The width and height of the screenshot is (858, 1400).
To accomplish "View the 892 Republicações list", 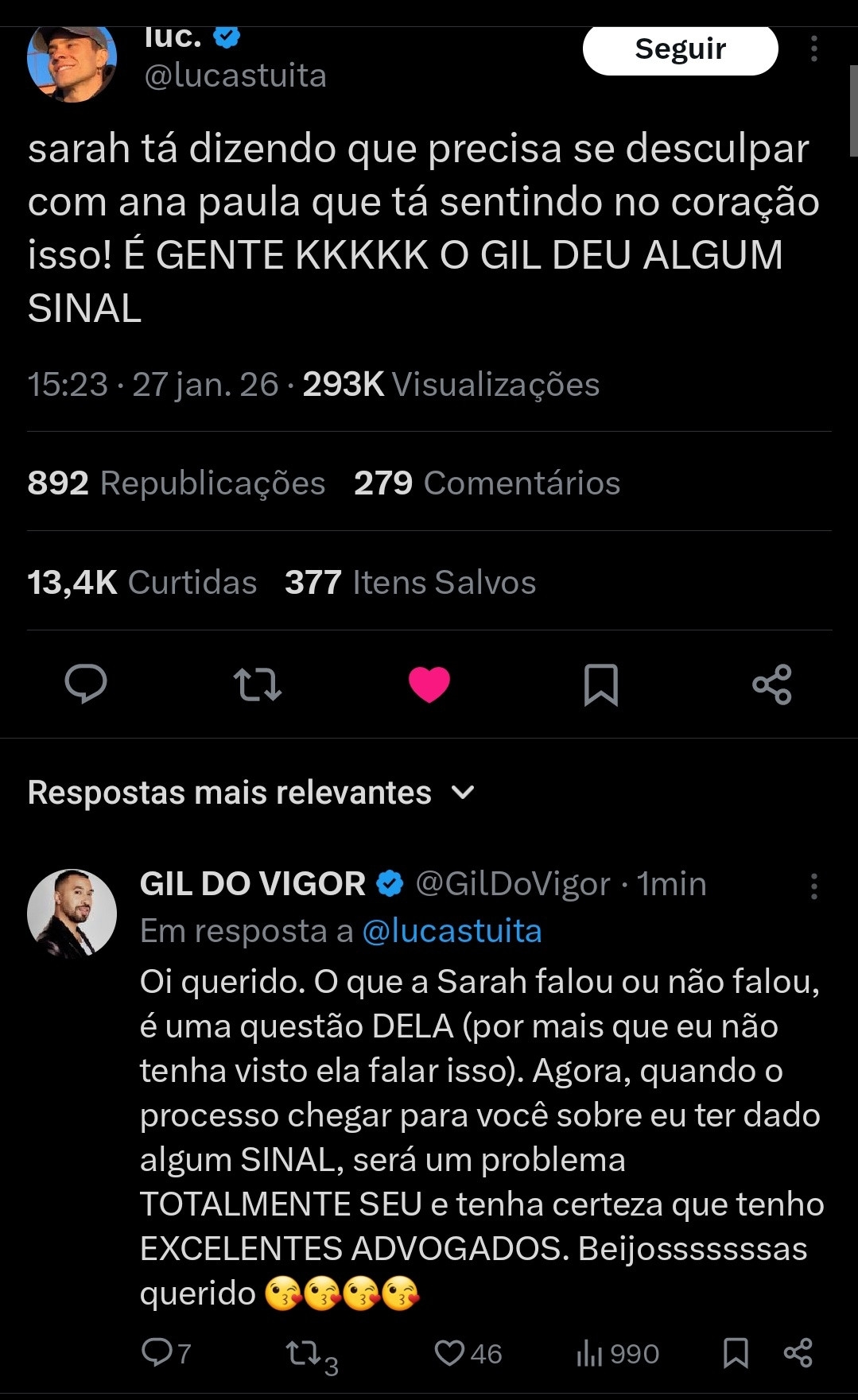I will [x=176, y=483].
